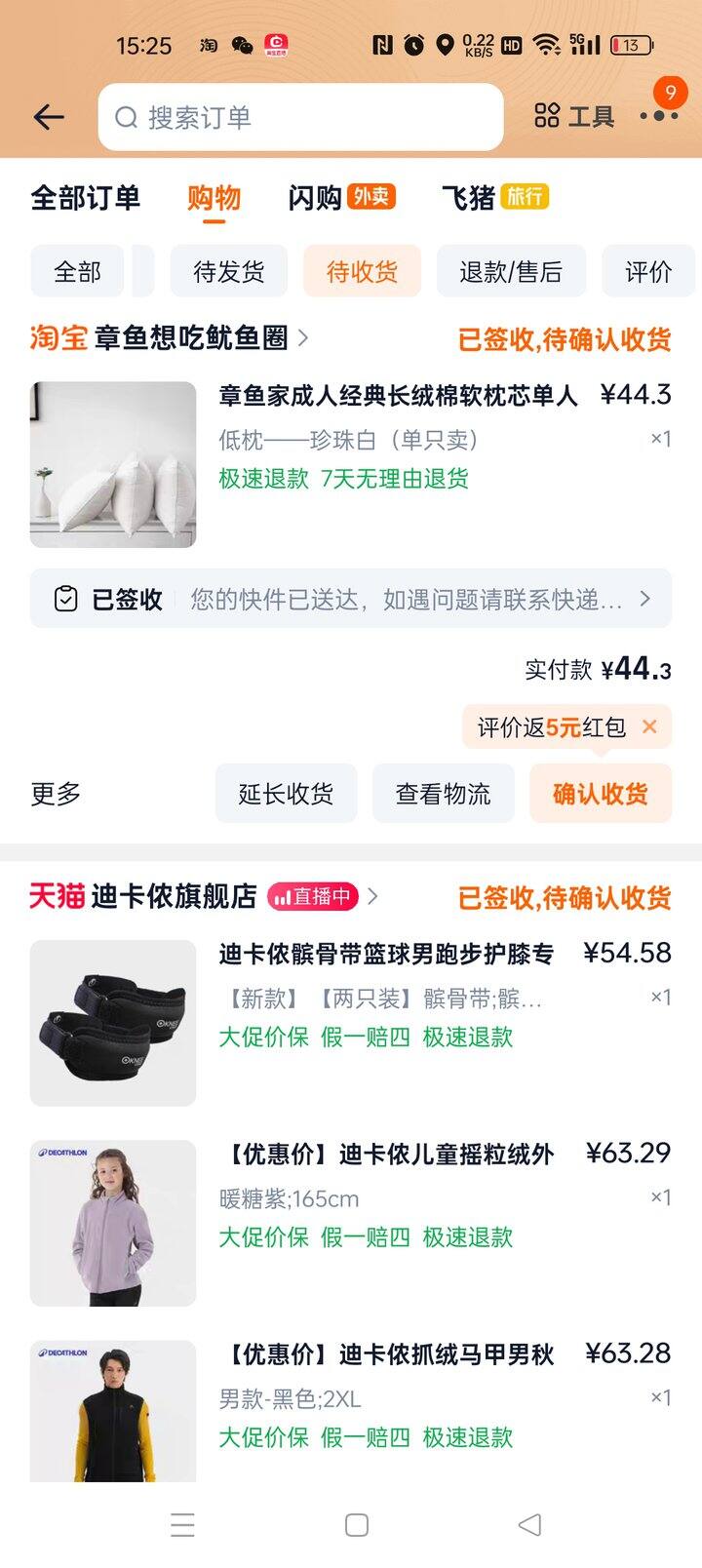Viewport: 702px width, 1568px height.
Task: Switch to 飞猪 旅行 tab
Action: [494, 198]
